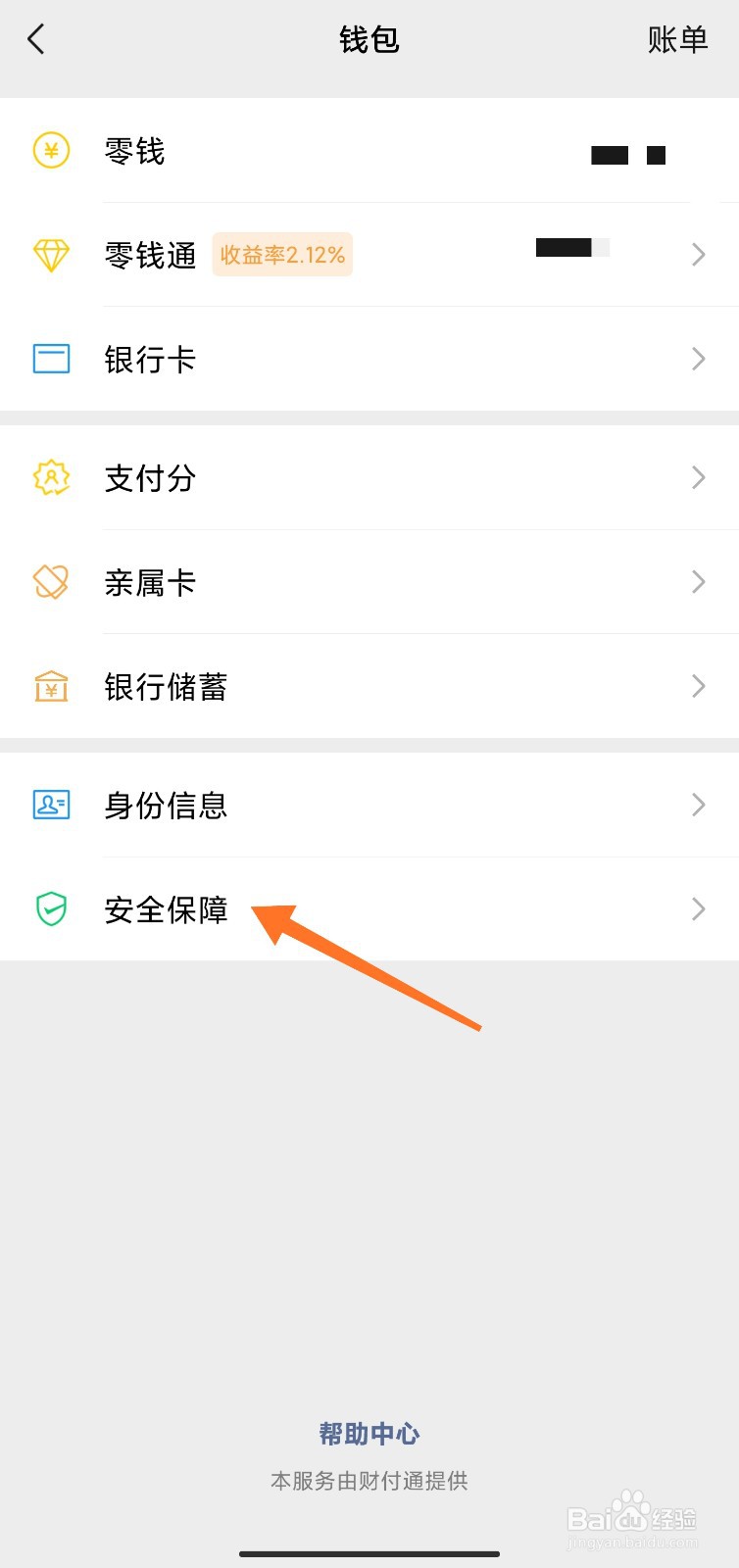Open the 银行储蓄 entry

click(369, 687)
